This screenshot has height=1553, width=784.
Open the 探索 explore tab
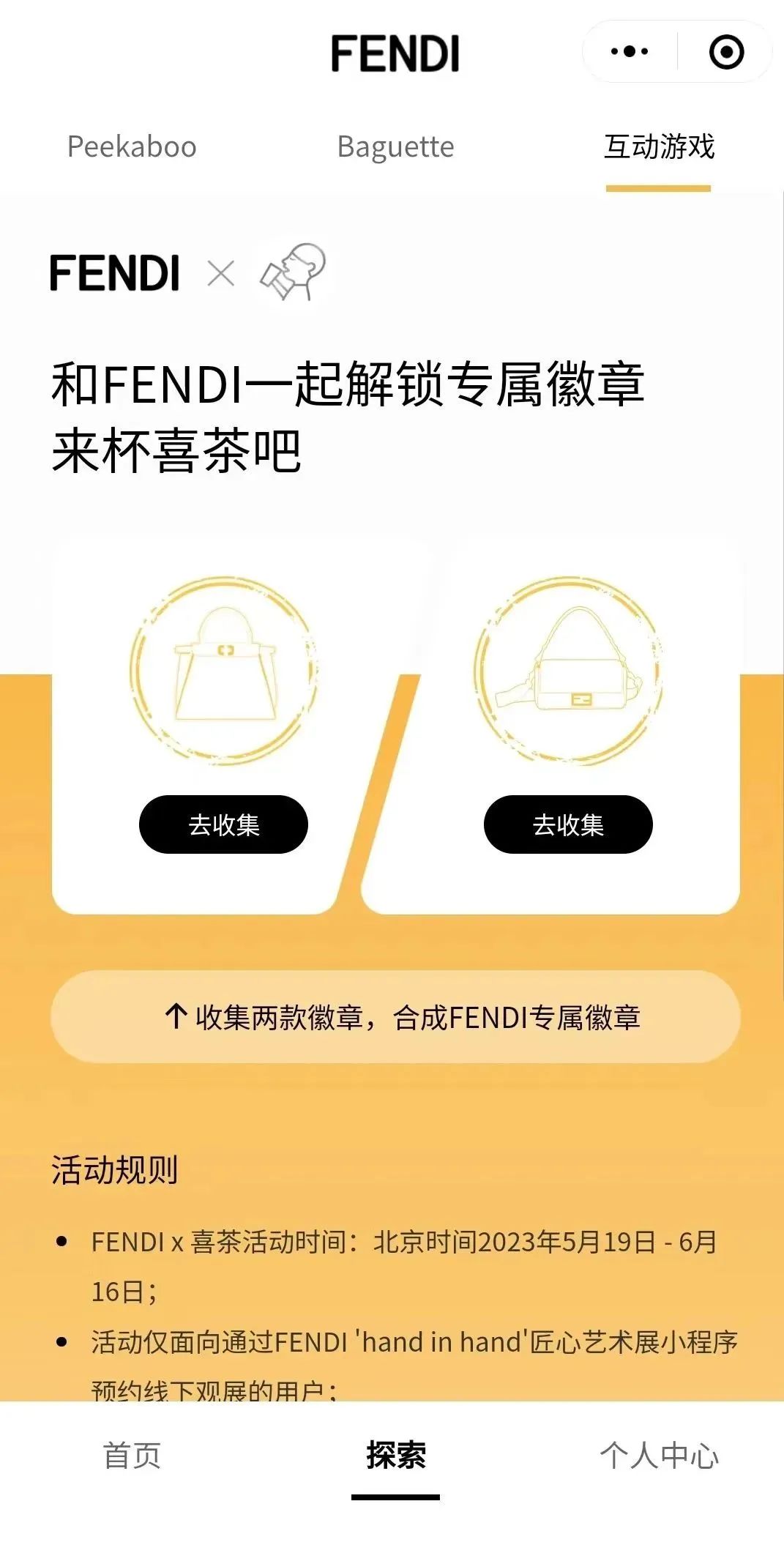395,1456
